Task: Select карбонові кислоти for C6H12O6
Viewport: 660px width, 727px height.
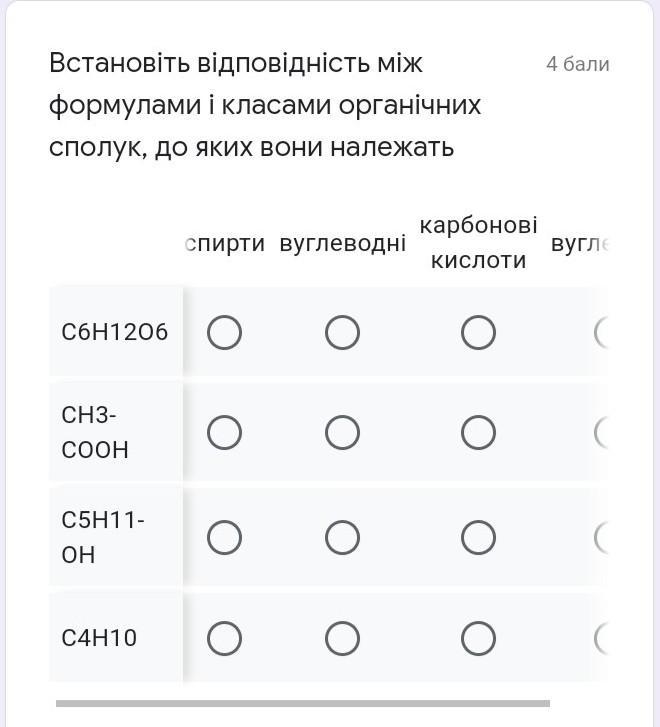Action: click(478, 332)
